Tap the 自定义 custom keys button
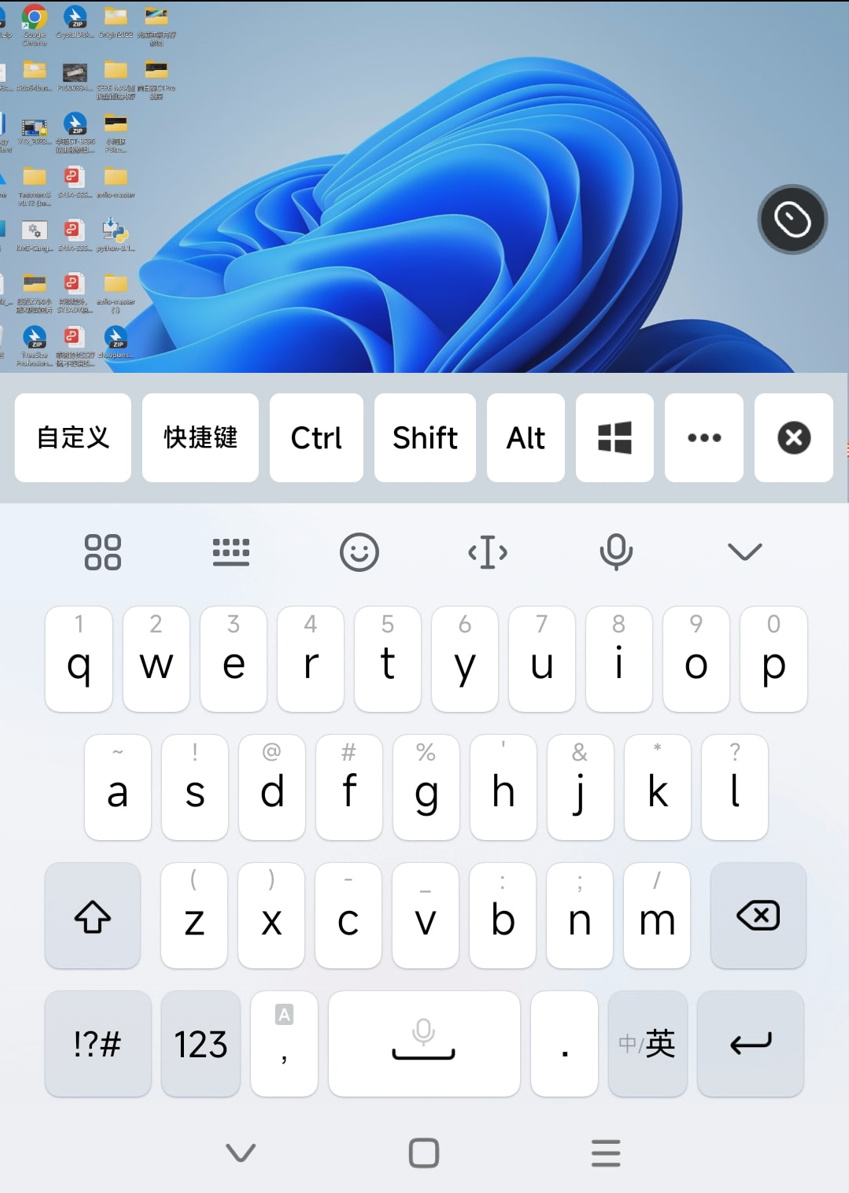849x1193 pixels. point(73,438)
